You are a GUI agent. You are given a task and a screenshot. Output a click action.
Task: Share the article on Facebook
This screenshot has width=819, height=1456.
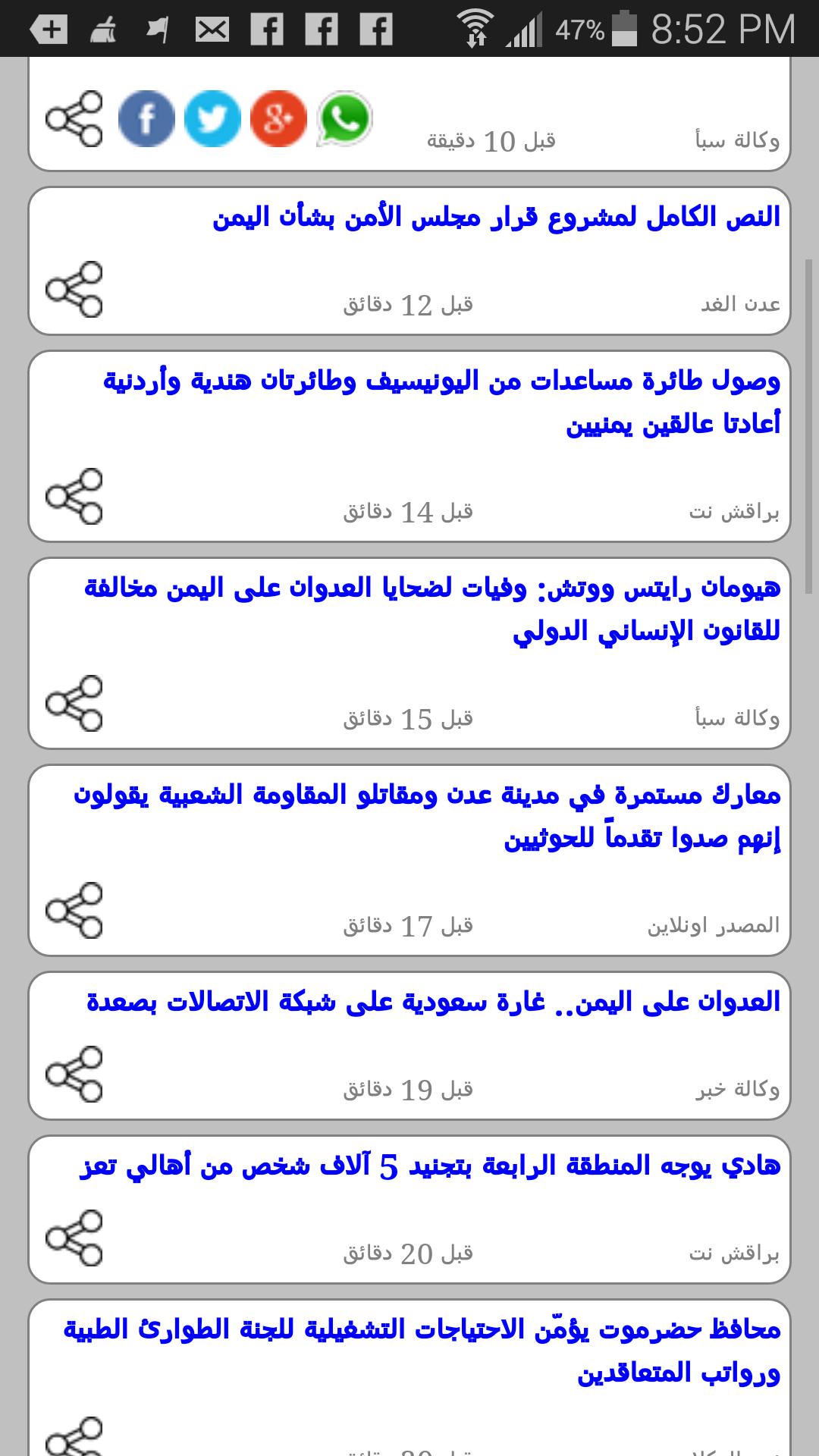148,118
